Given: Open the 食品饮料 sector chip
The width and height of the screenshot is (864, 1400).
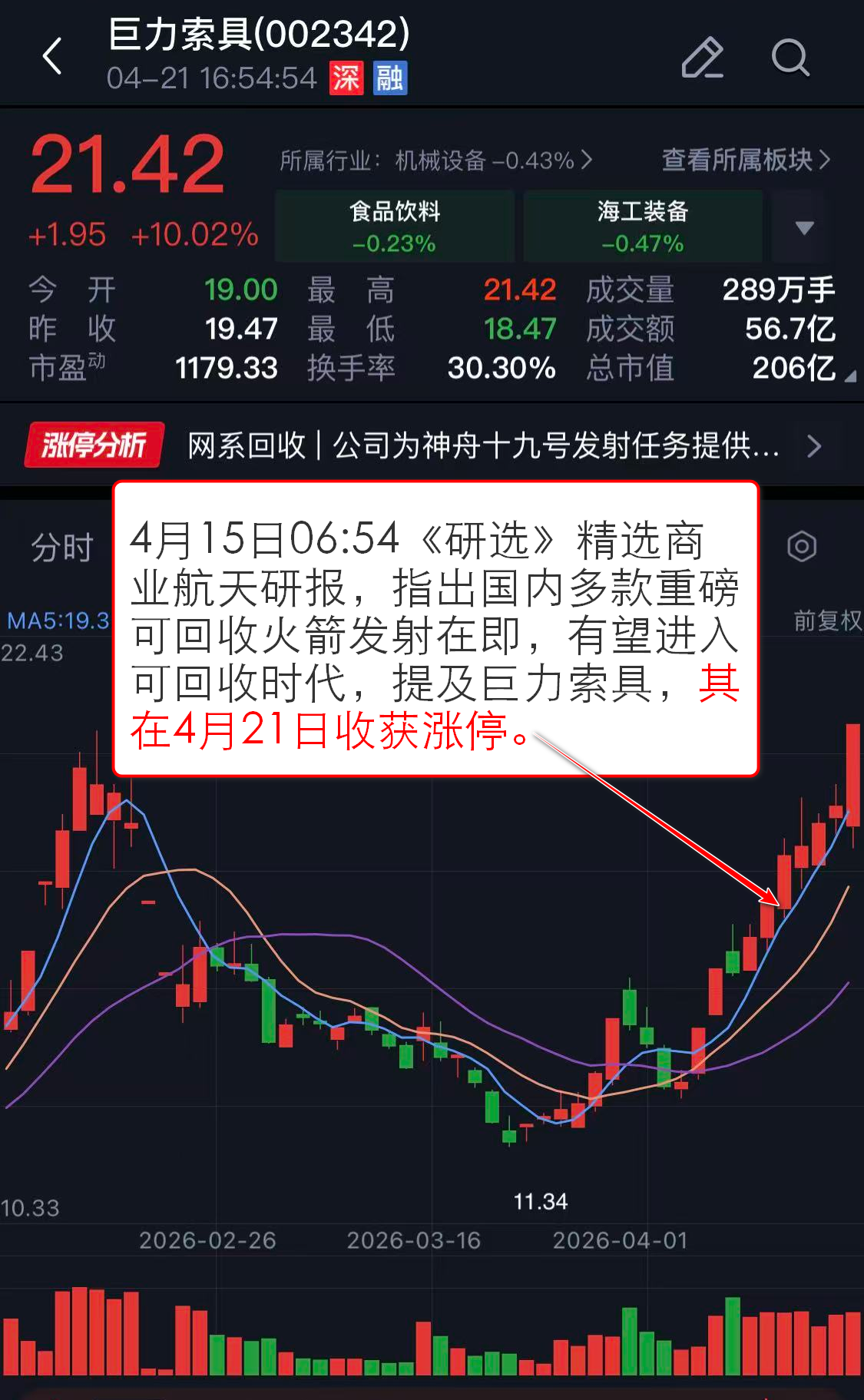Looking at the screenshot, I should pyautogui.click(x=395, y=227).
